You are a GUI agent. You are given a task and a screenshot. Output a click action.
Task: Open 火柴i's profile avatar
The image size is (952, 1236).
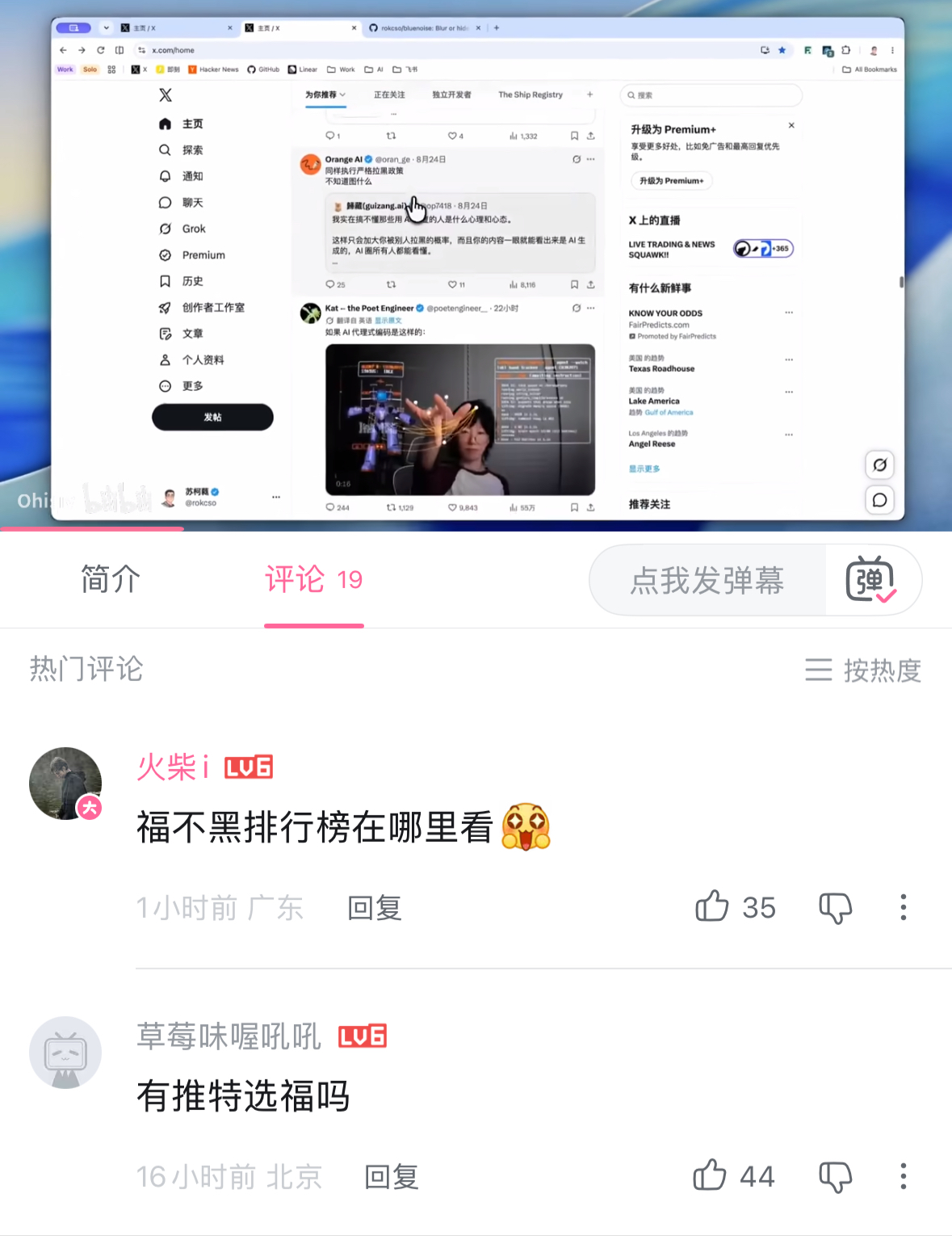[x=65, y=784]
